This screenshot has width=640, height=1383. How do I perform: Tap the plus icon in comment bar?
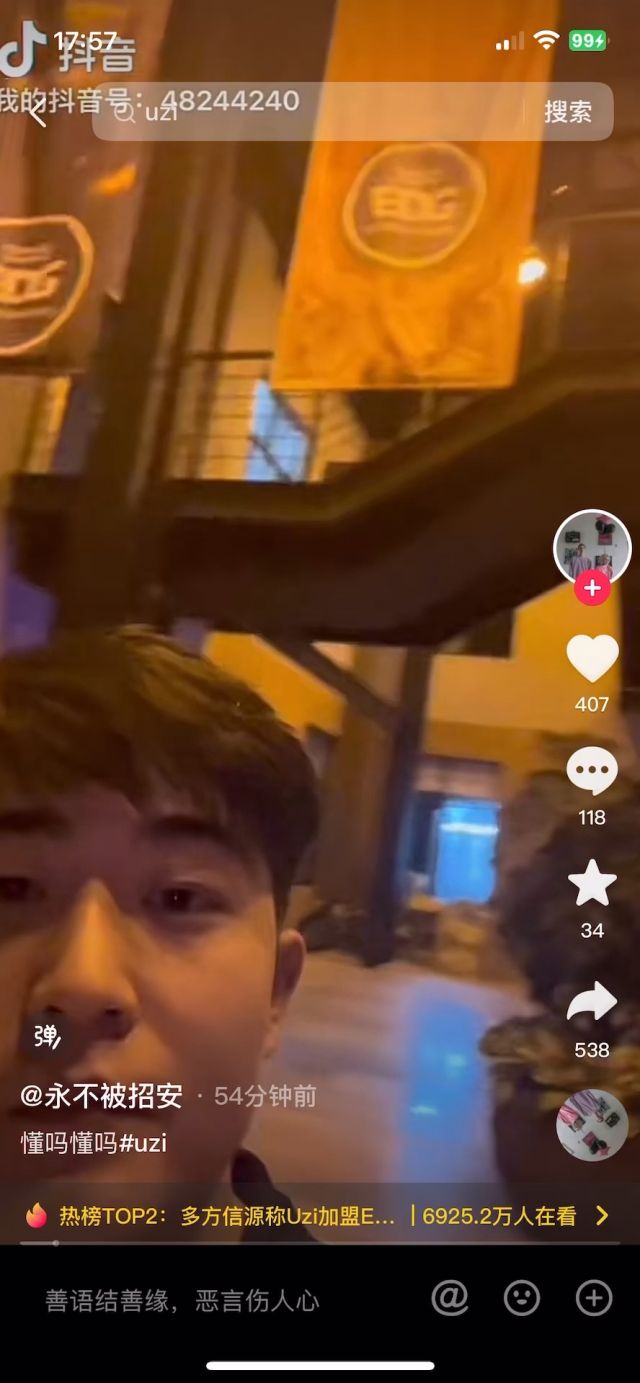pyautogui.click(x=594, y=1299)
